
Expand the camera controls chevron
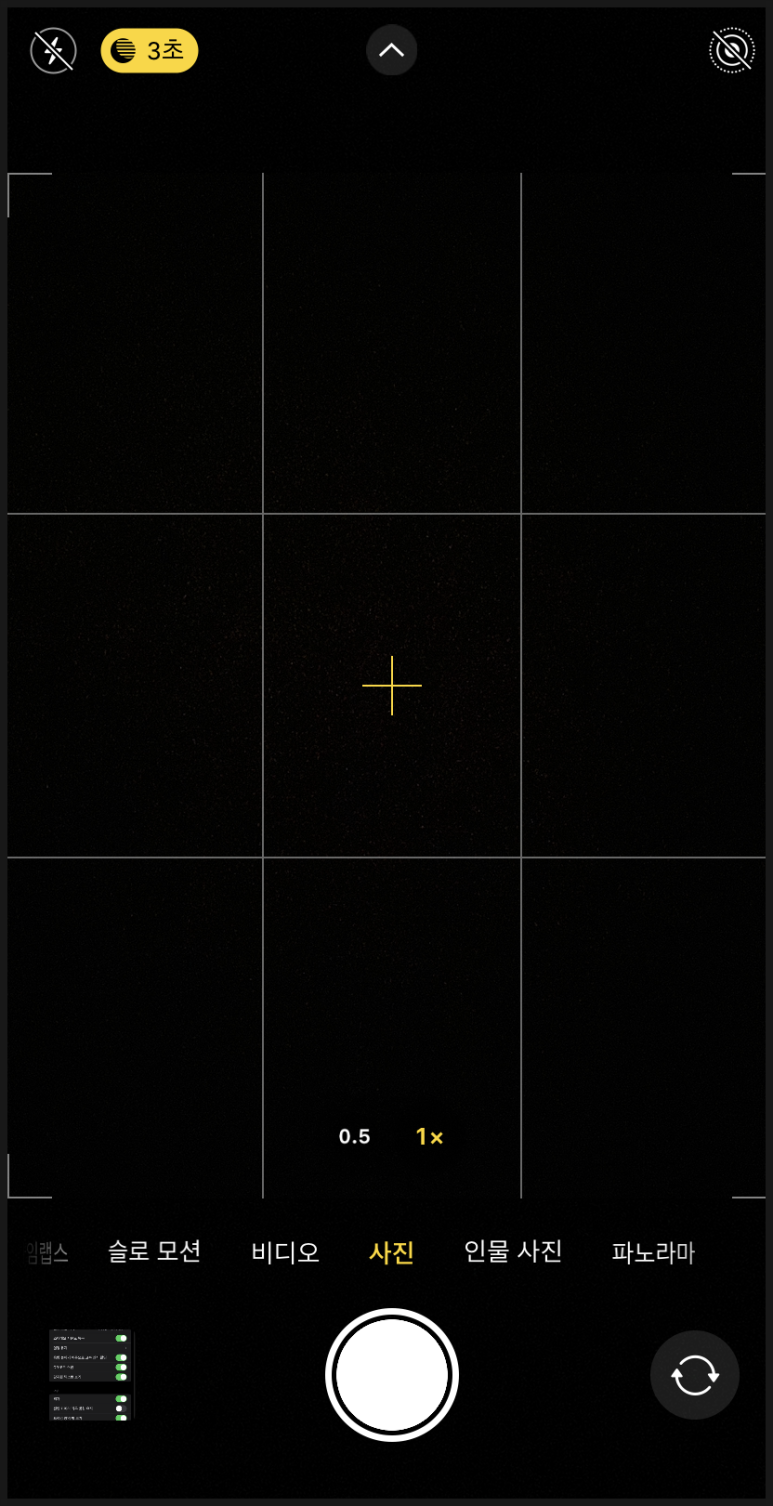pyautogui.click(x=391, y=50)
